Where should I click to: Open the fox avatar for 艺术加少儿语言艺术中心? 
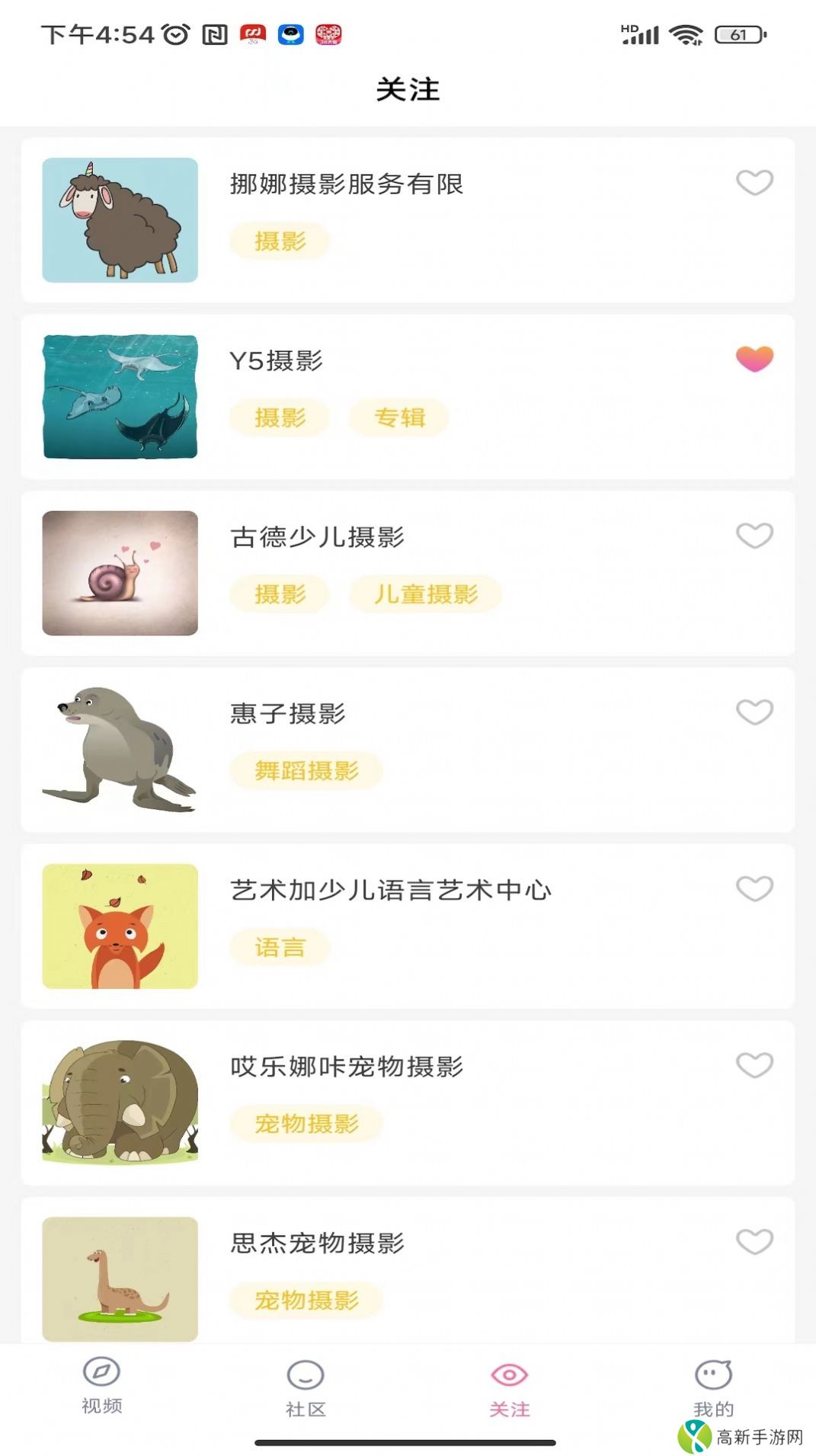(118, 926)
